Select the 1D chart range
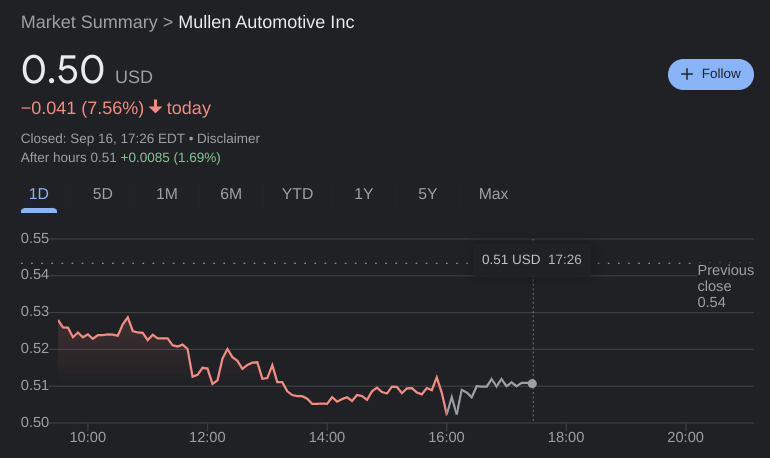This screenshot has height=458, width=770. (x=39, y=194)
